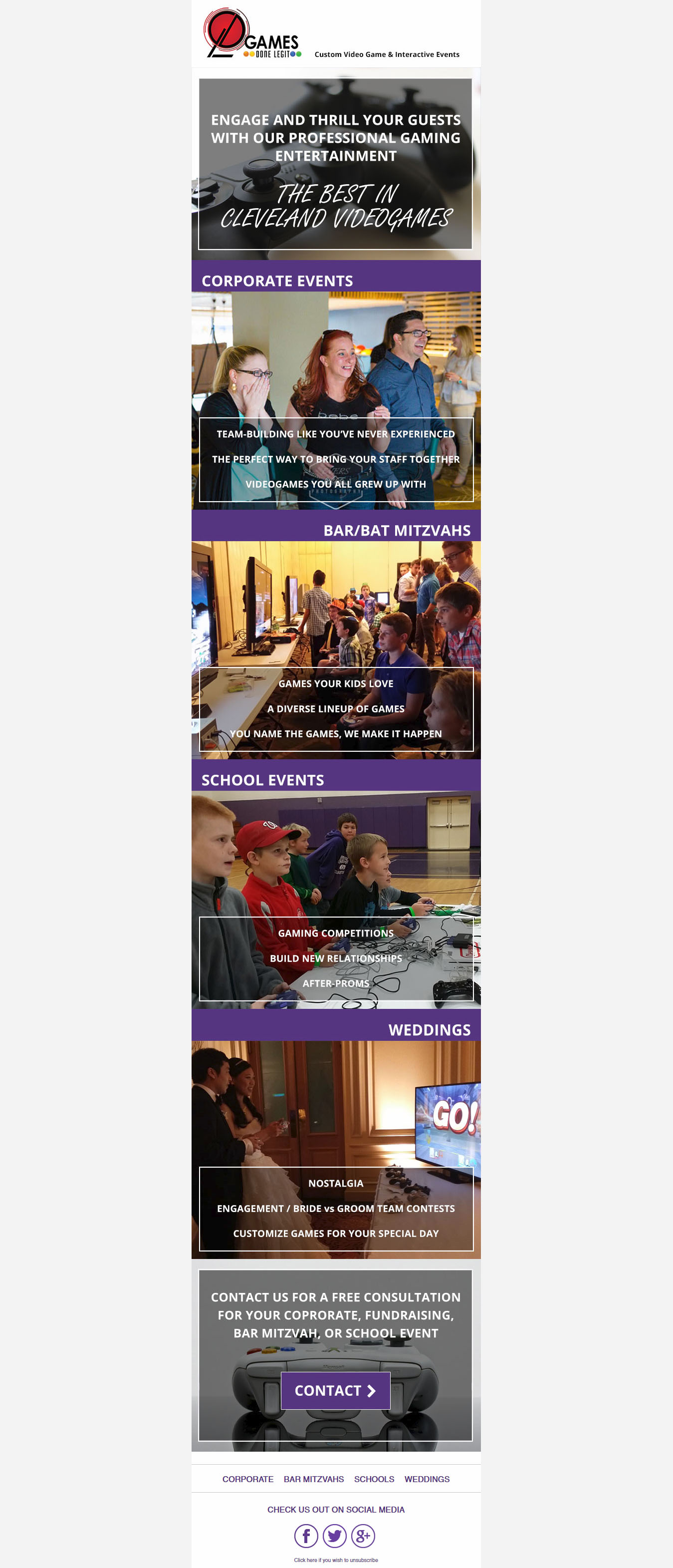Go to the BAR MITZVAHS footer link
This screenshot has height=1568, width=673.
pyautogui.click(x=313, y=1479)
